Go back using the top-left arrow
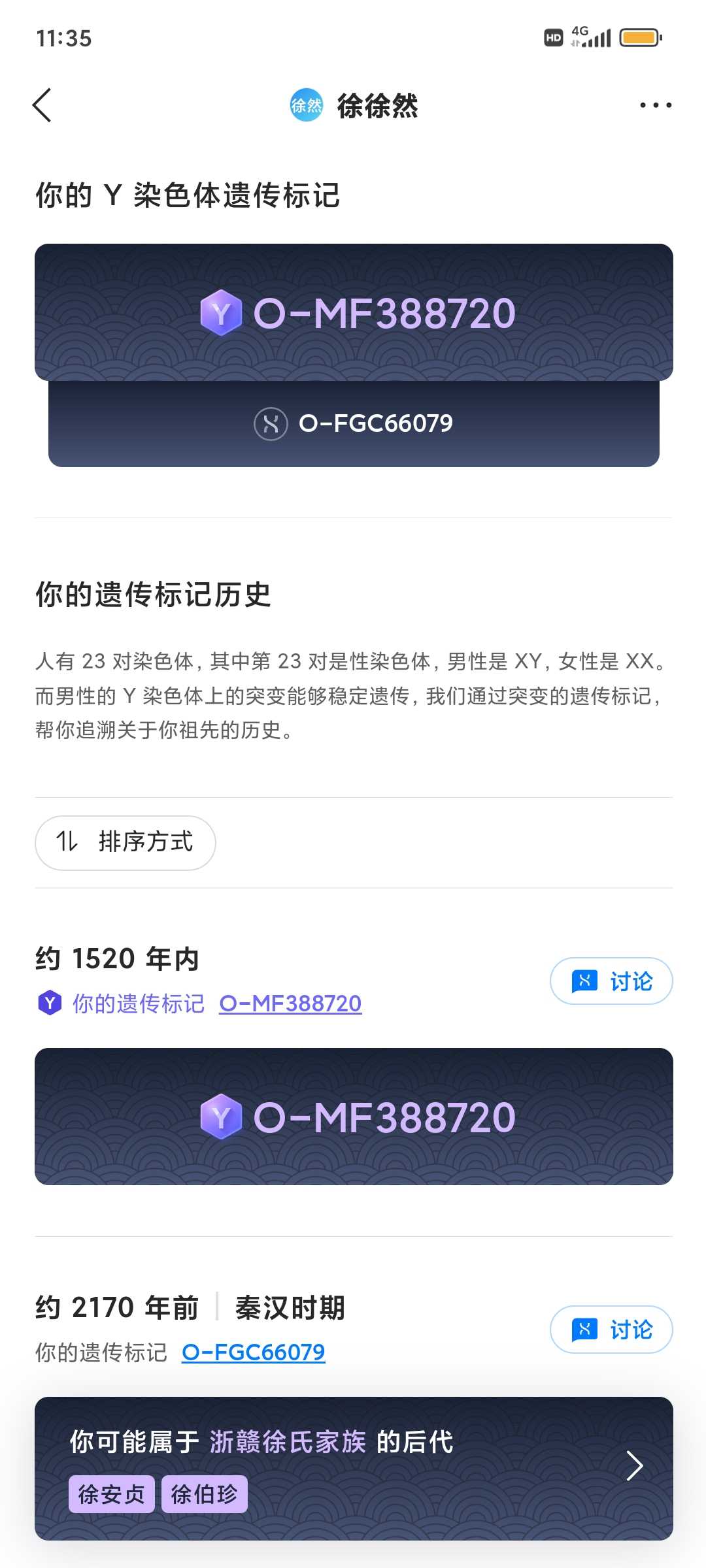 [42, 105]
